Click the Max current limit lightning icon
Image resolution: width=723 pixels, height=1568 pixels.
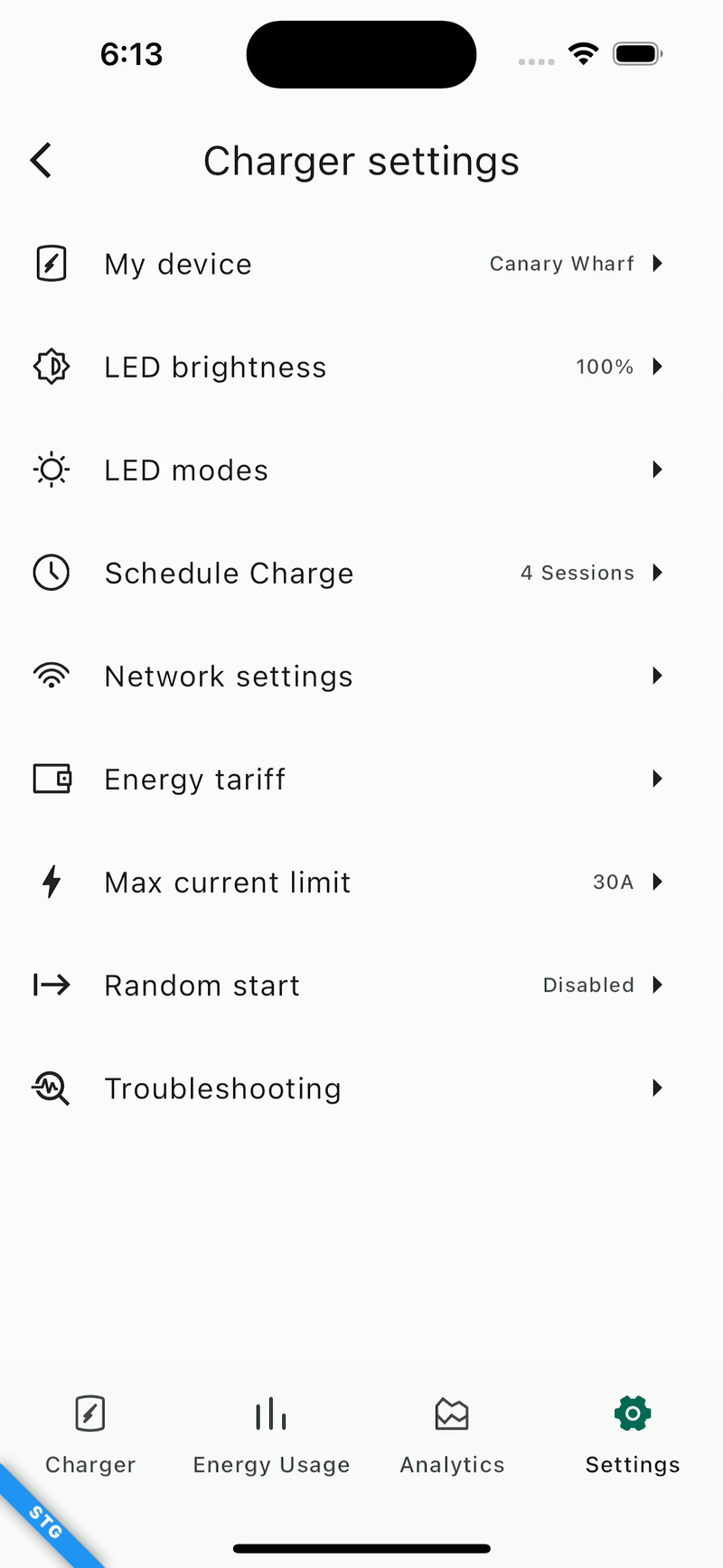point(52,882)
